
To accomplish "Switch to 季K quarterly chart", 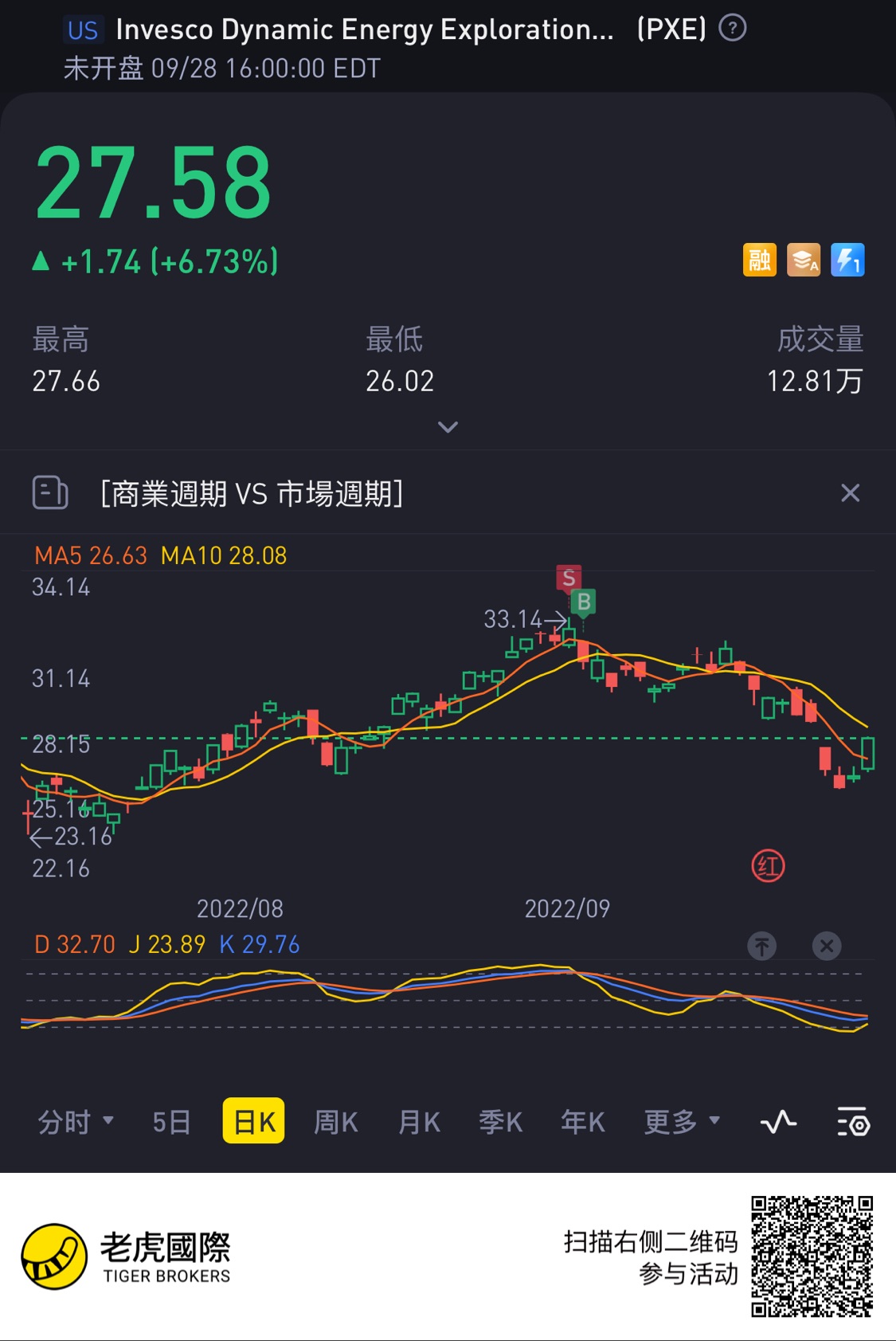I will click(500, 1122).
